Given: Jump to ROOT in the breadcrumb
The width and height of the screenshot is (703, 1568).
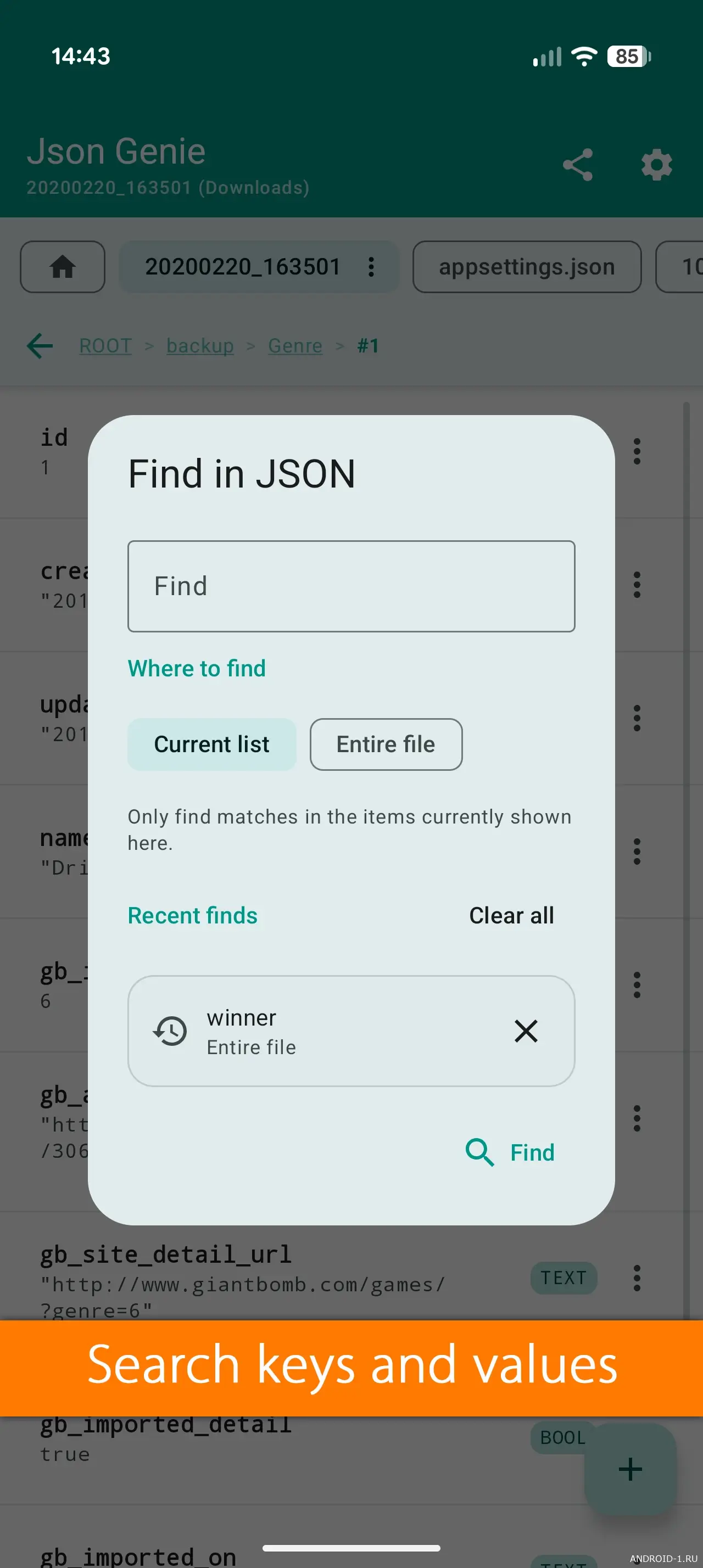Looking at the screenshot, I should tap(105, 346).
